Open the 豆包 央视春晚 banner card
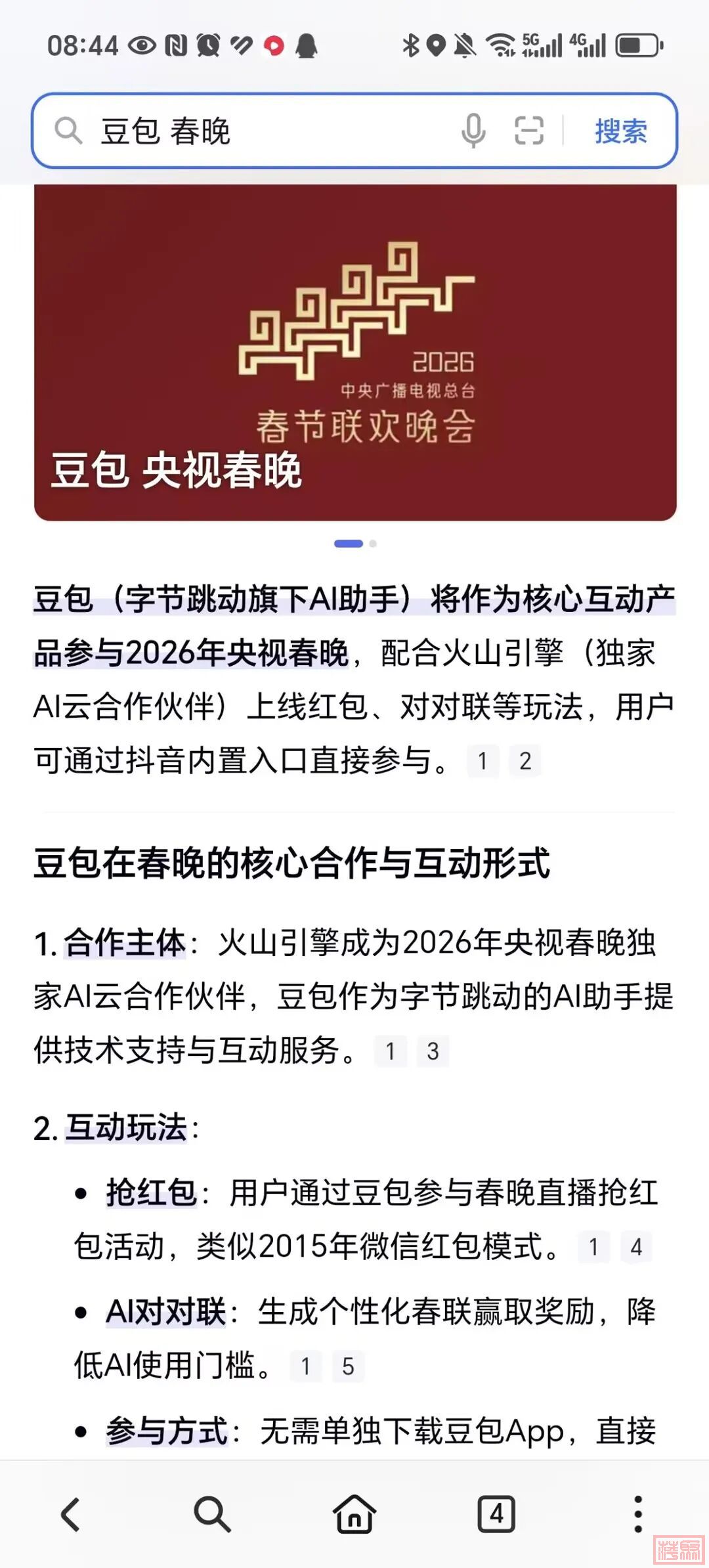Image resolution: width=709 pixels, height=1568 pixels. 354,353
